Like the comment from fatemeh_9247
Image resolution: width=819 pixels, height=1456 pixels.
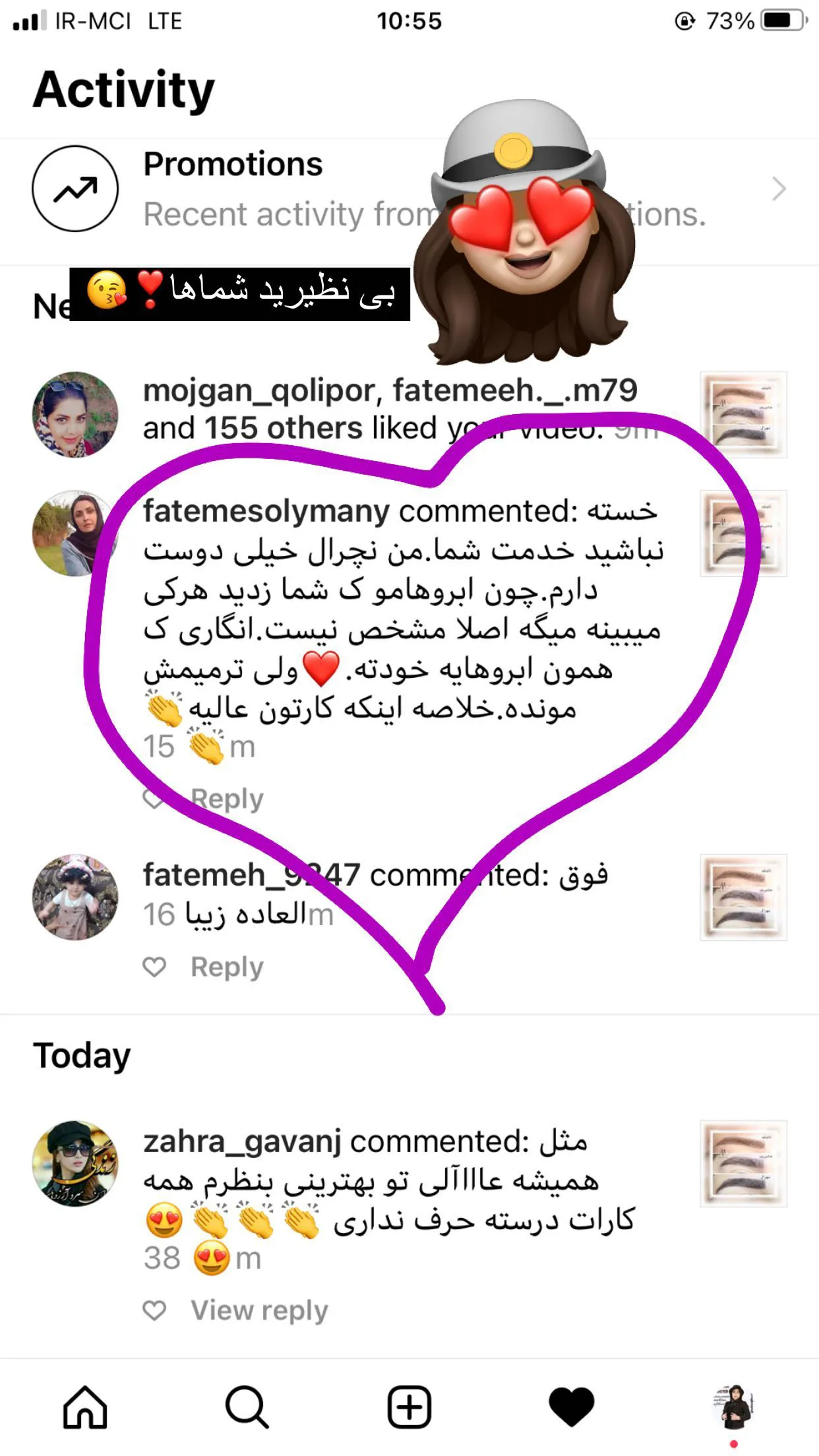154,967
